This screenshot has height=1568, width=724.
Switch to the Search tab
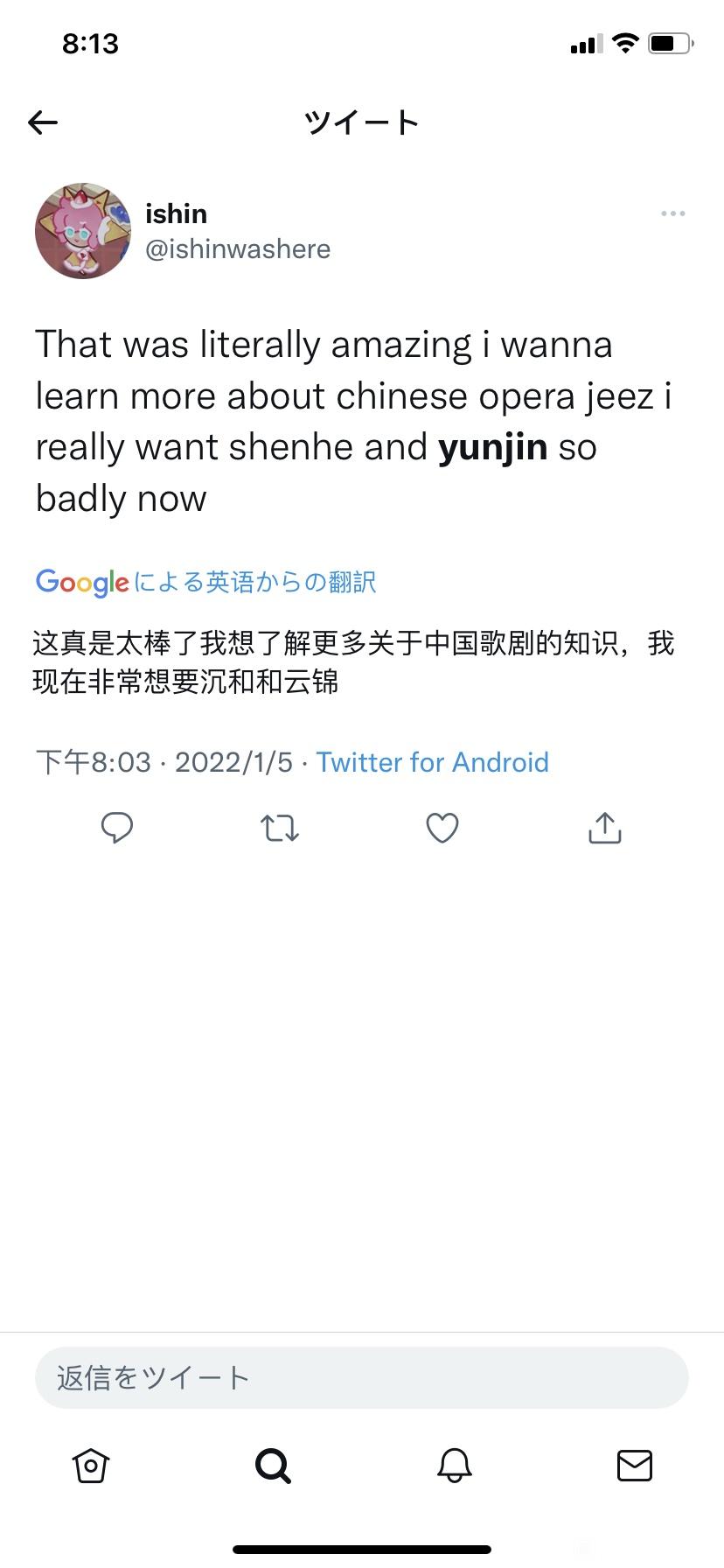pos(273,1466)
